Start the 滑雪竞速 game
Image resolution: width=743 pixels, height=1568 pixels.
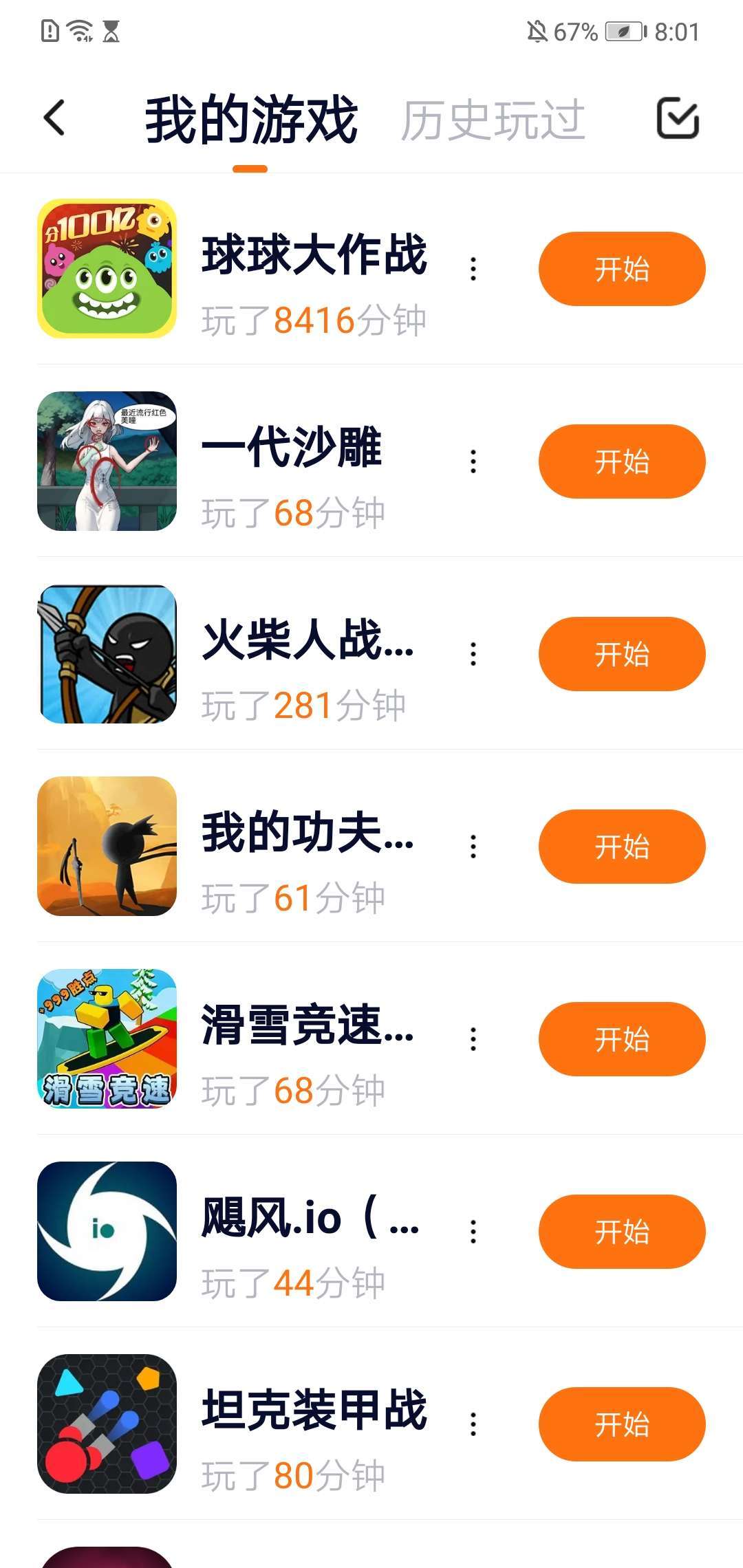click(x=621, y=1039)
